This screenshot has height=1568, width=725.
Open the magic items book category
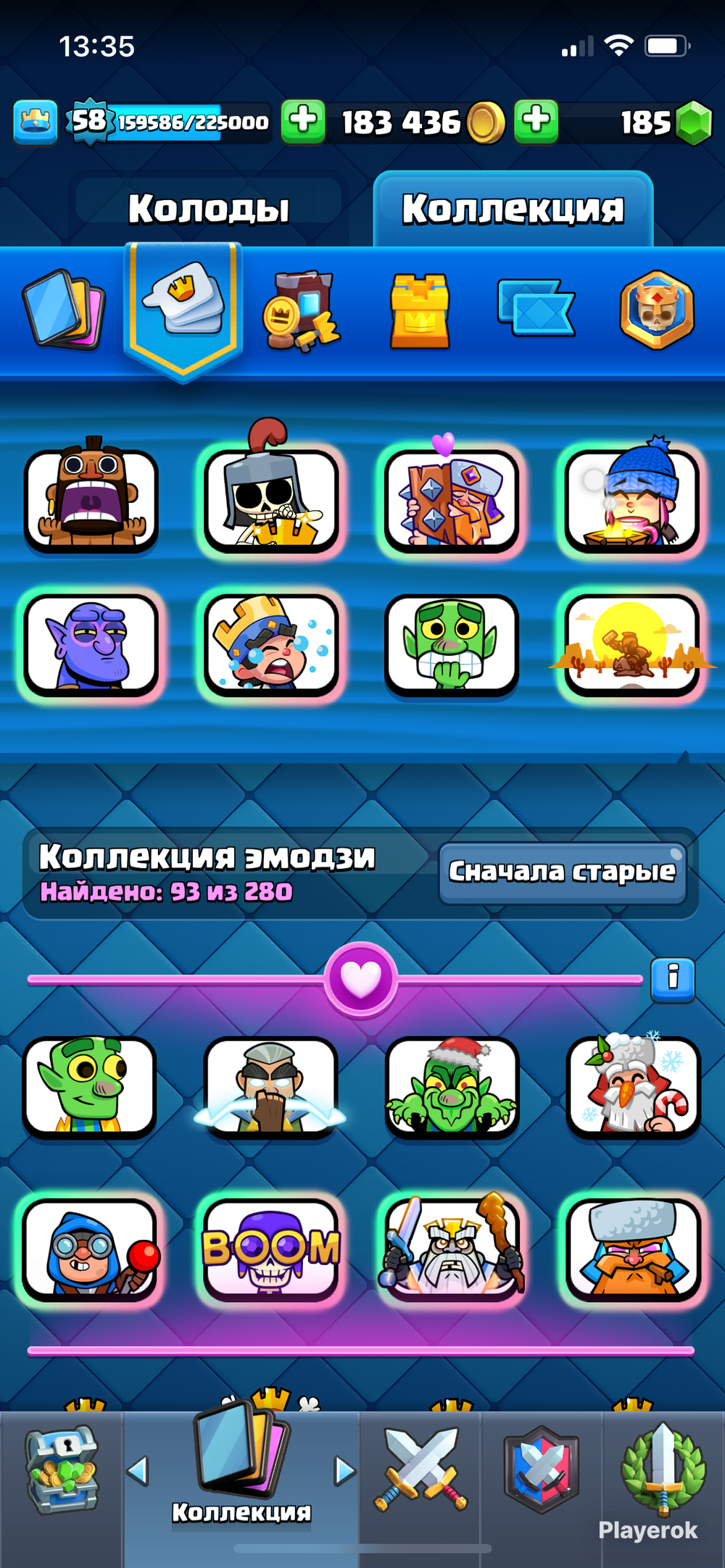(x=301, y=311)
